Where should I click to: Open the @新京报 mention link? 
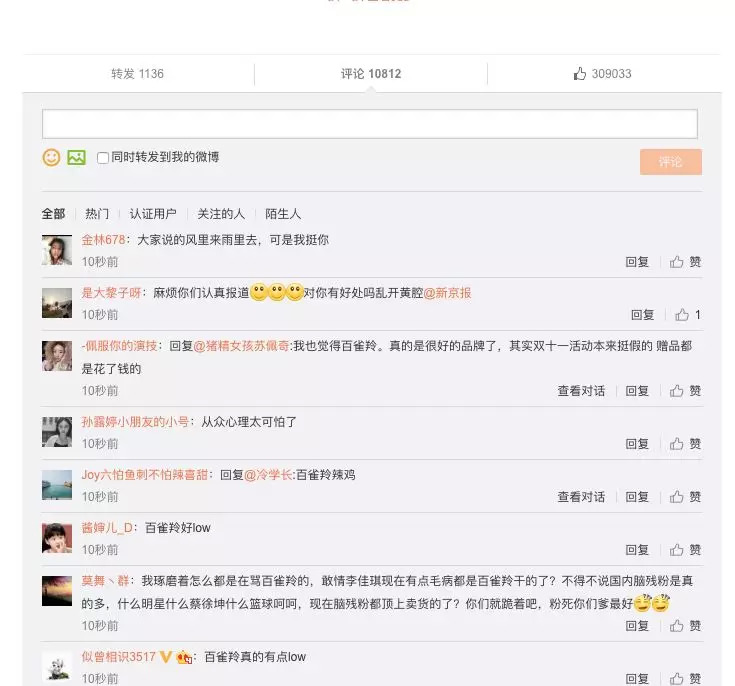point(447,294)
